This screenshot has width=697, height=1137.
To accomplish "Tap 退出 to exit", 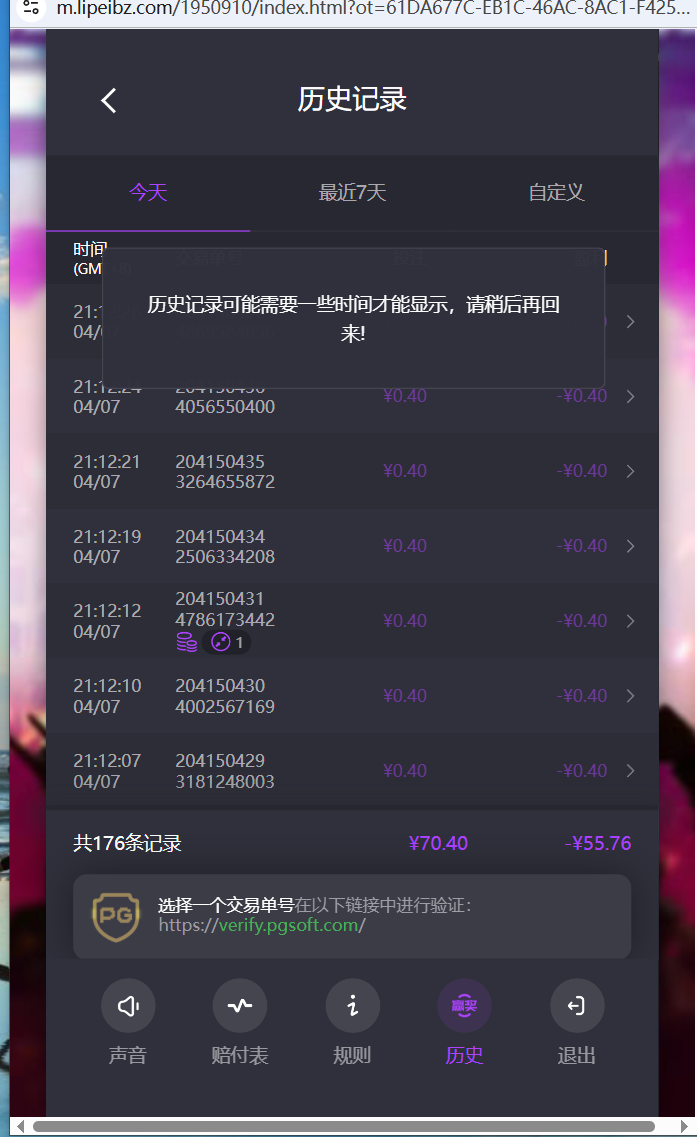I will pos(577,1006).
